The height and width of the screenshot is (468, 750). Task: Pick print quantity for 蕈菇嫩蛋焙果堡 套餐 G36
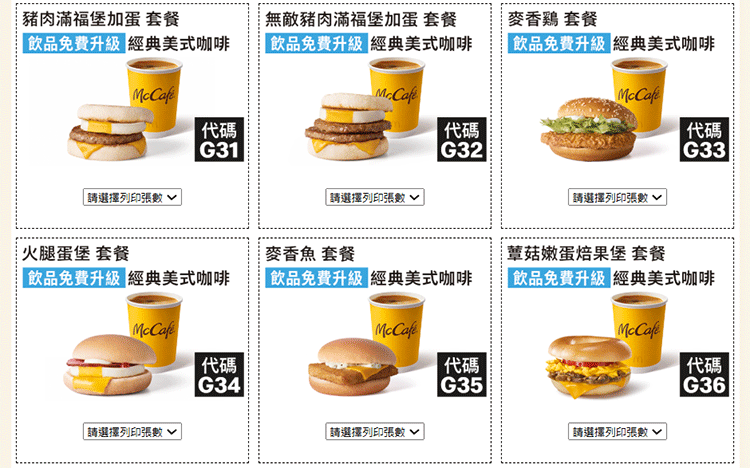point(618,432)
